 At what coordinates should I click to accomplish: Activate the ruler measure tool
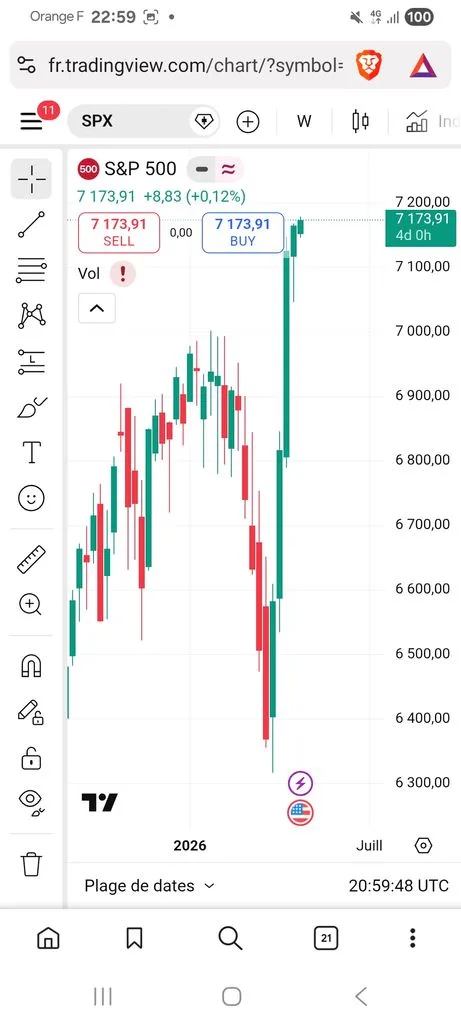(x=31, y=560)
